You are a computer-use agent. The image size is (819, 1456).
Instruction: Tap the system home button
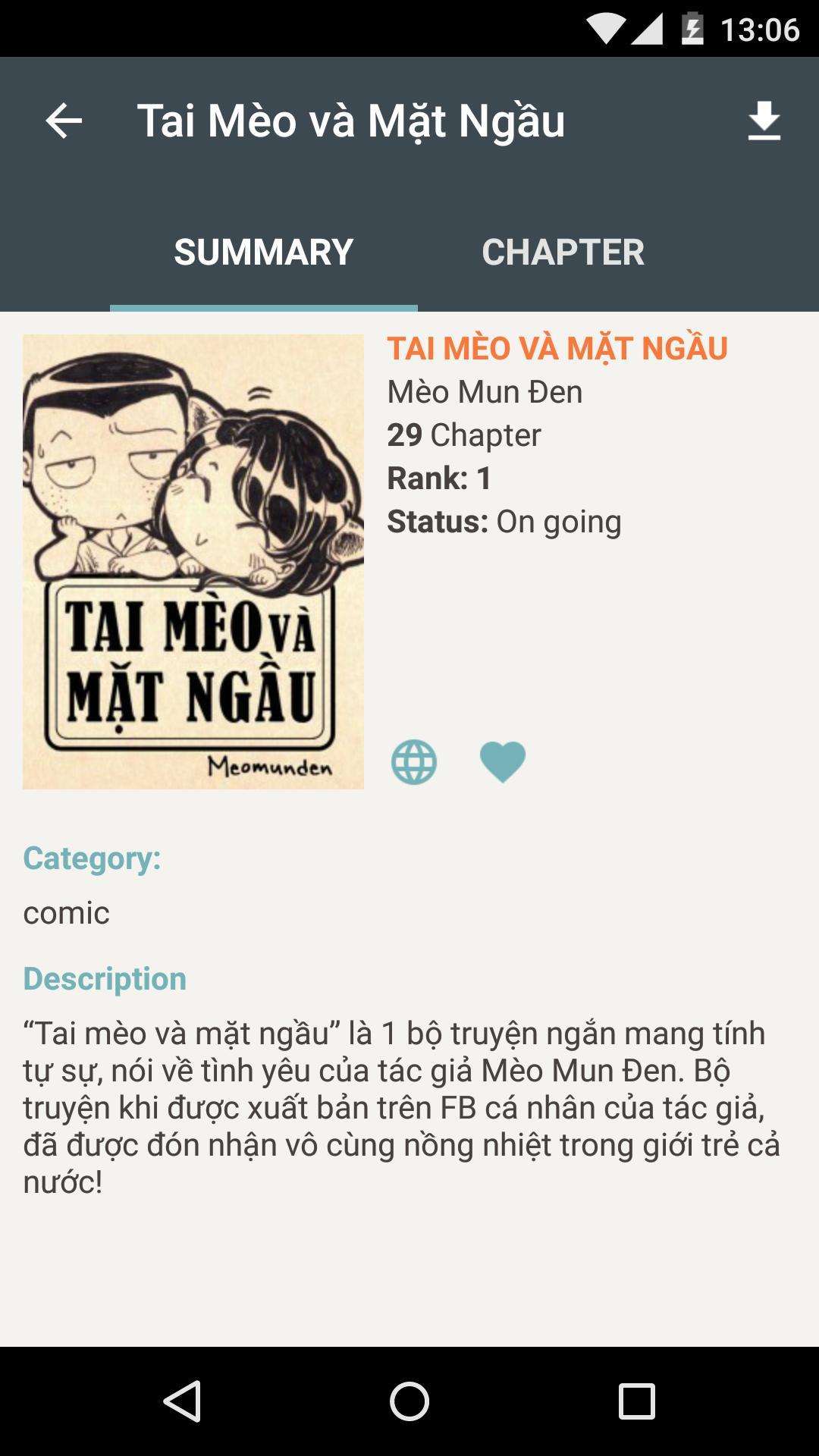pos(409,1401)
